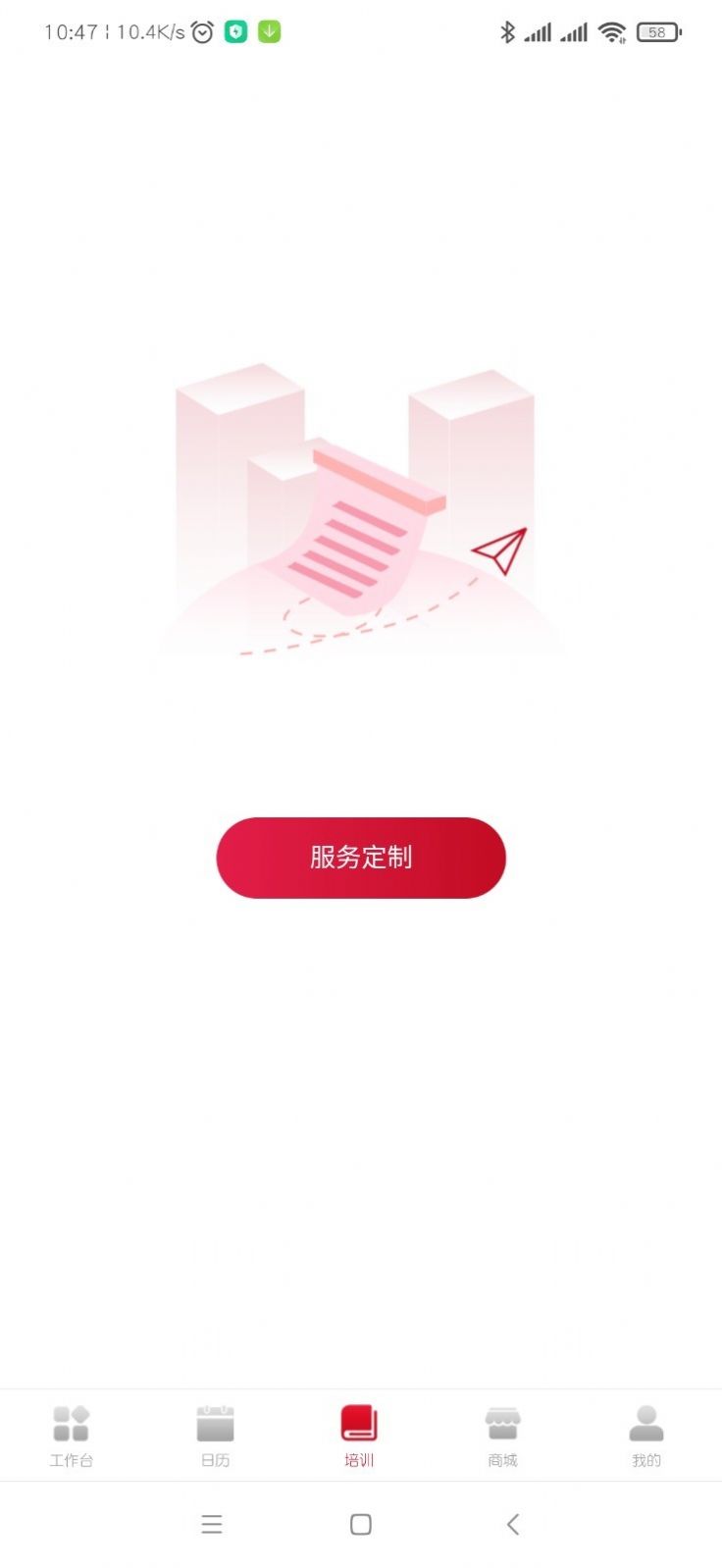Tap the alarm clock status bar icon

(202, 30)
